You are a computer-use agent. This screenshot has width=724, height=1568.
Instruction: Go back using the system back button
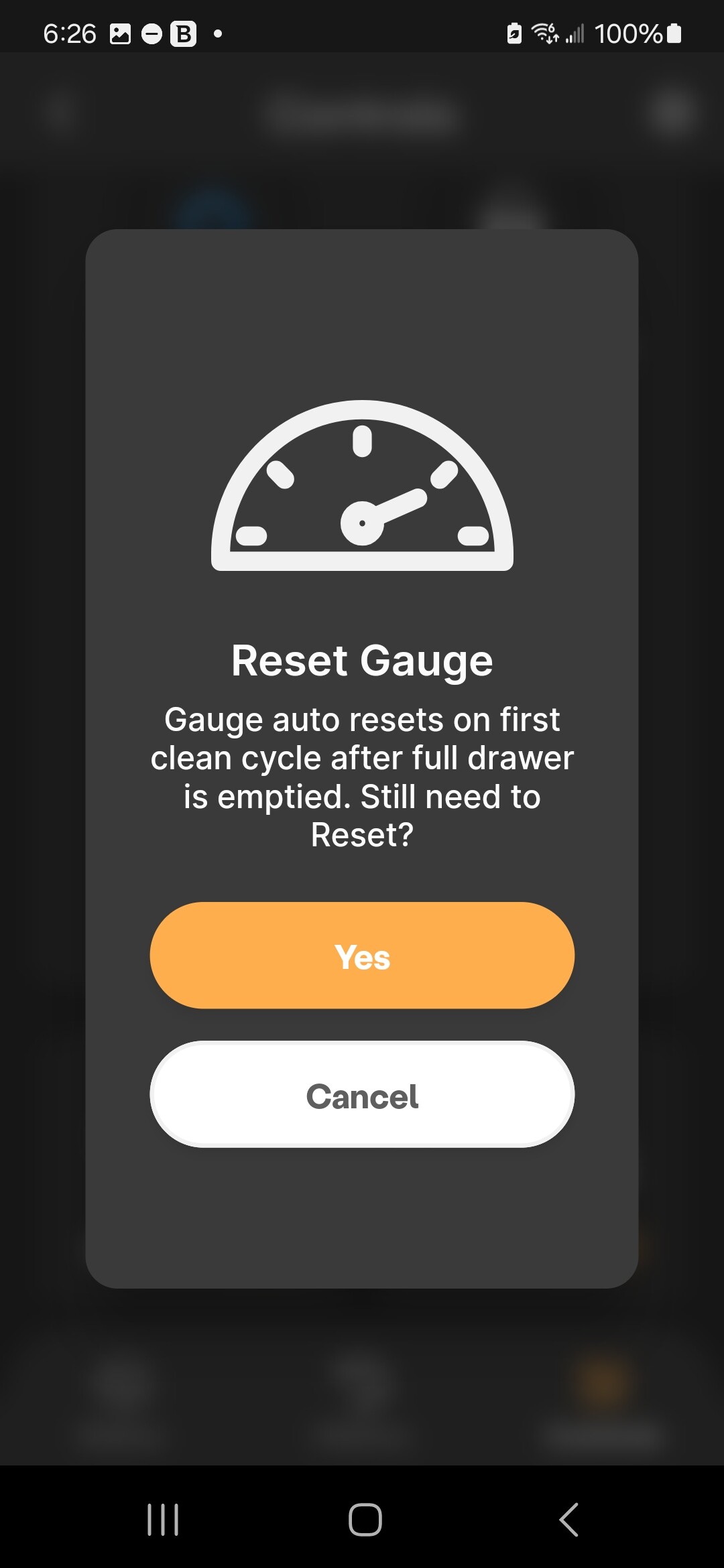(x=568, y=1519)
